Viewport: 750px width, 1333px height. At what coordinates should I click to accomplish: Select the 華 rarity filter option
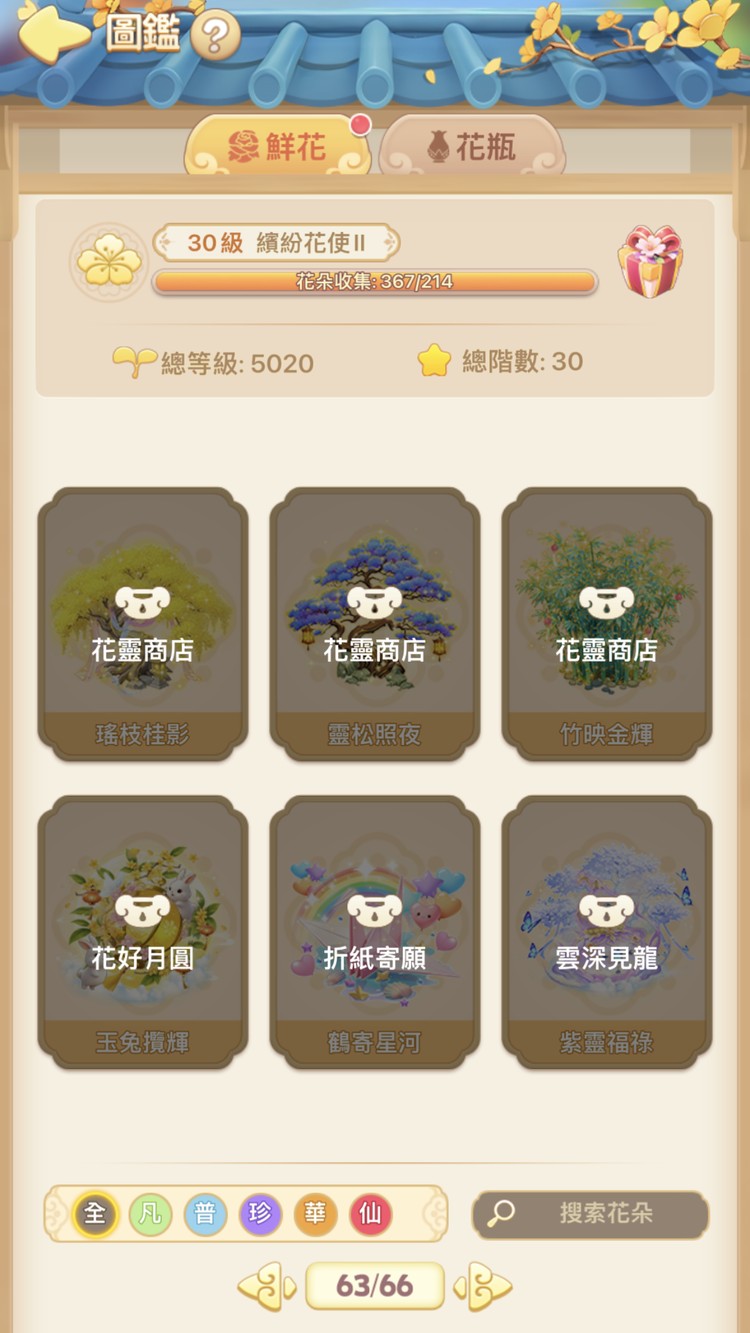313,1213
